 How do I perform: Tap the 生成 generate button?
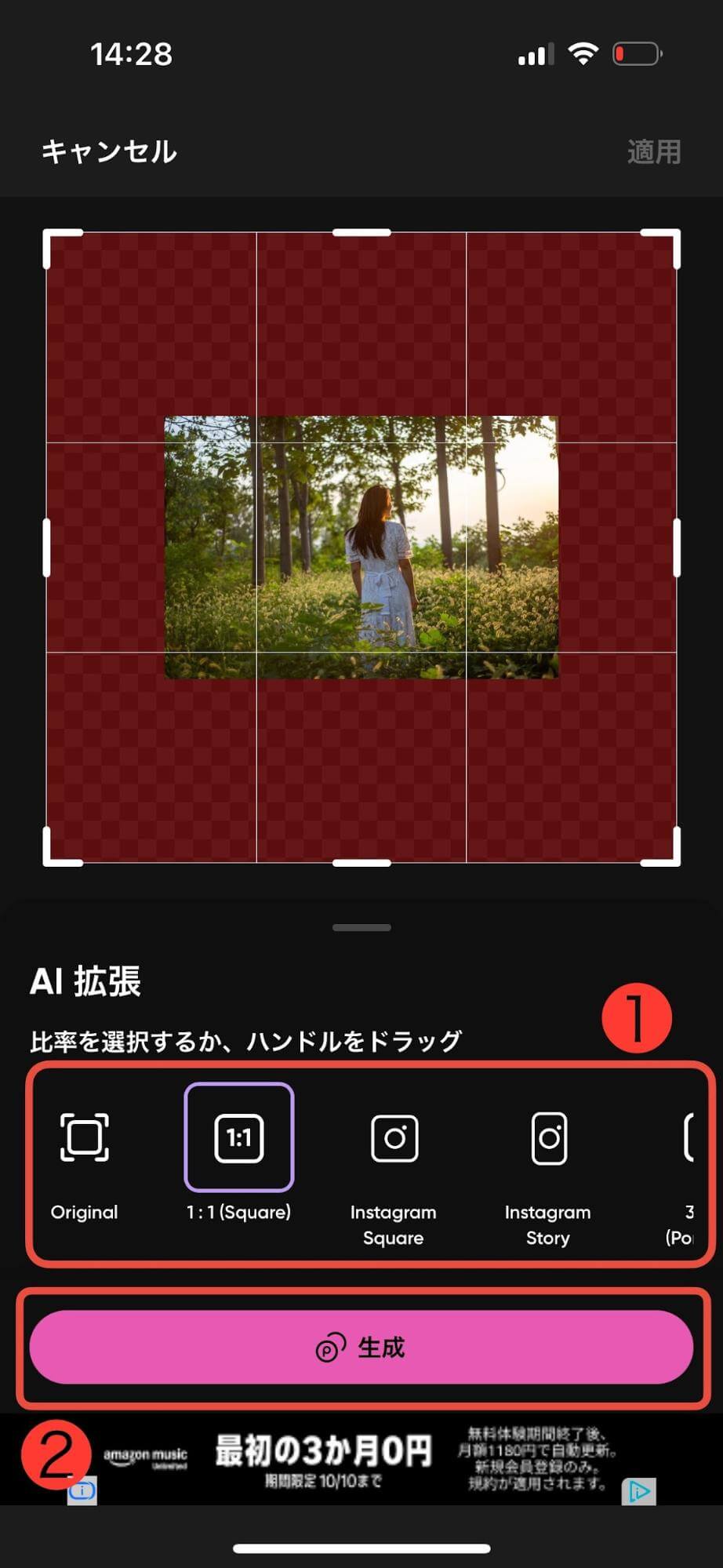click(x=361, y=1347)
